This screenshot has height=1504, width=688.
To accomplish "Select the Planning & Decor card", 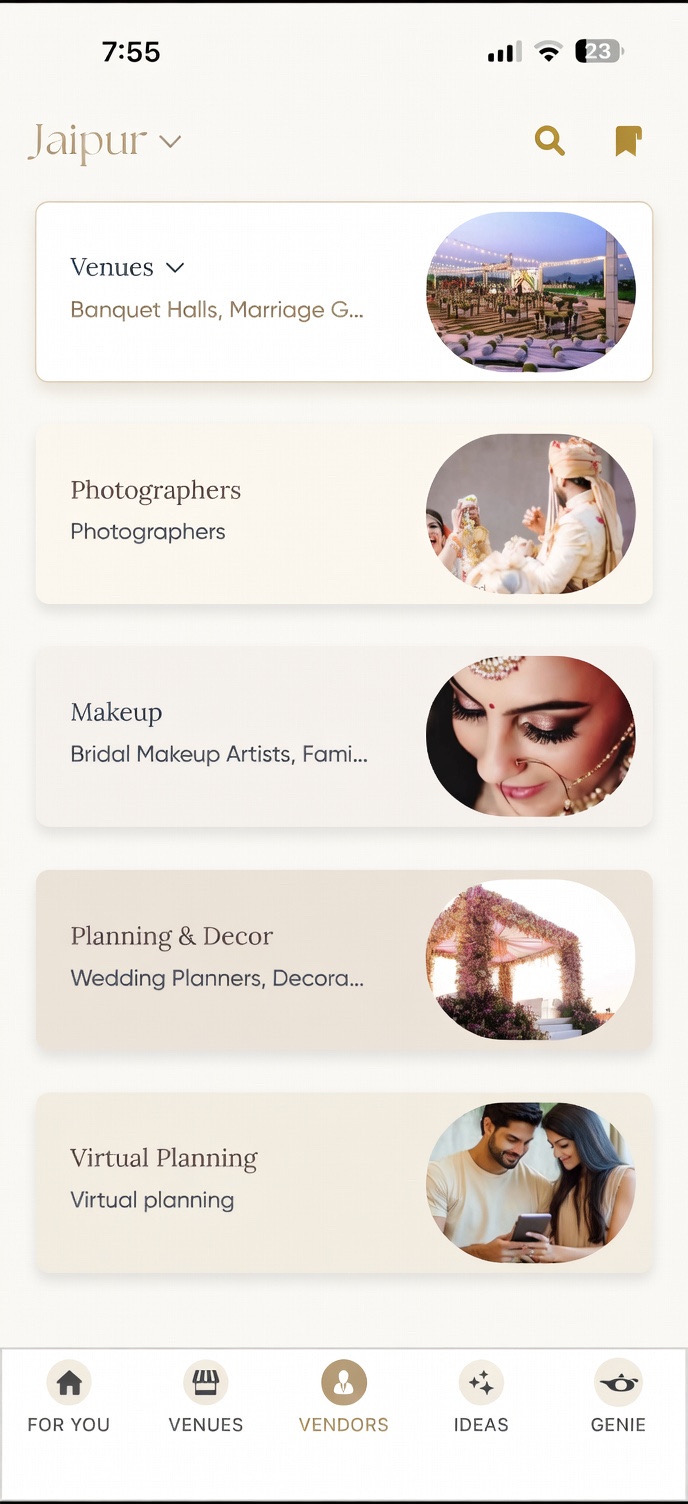I will tap(343, 959).
